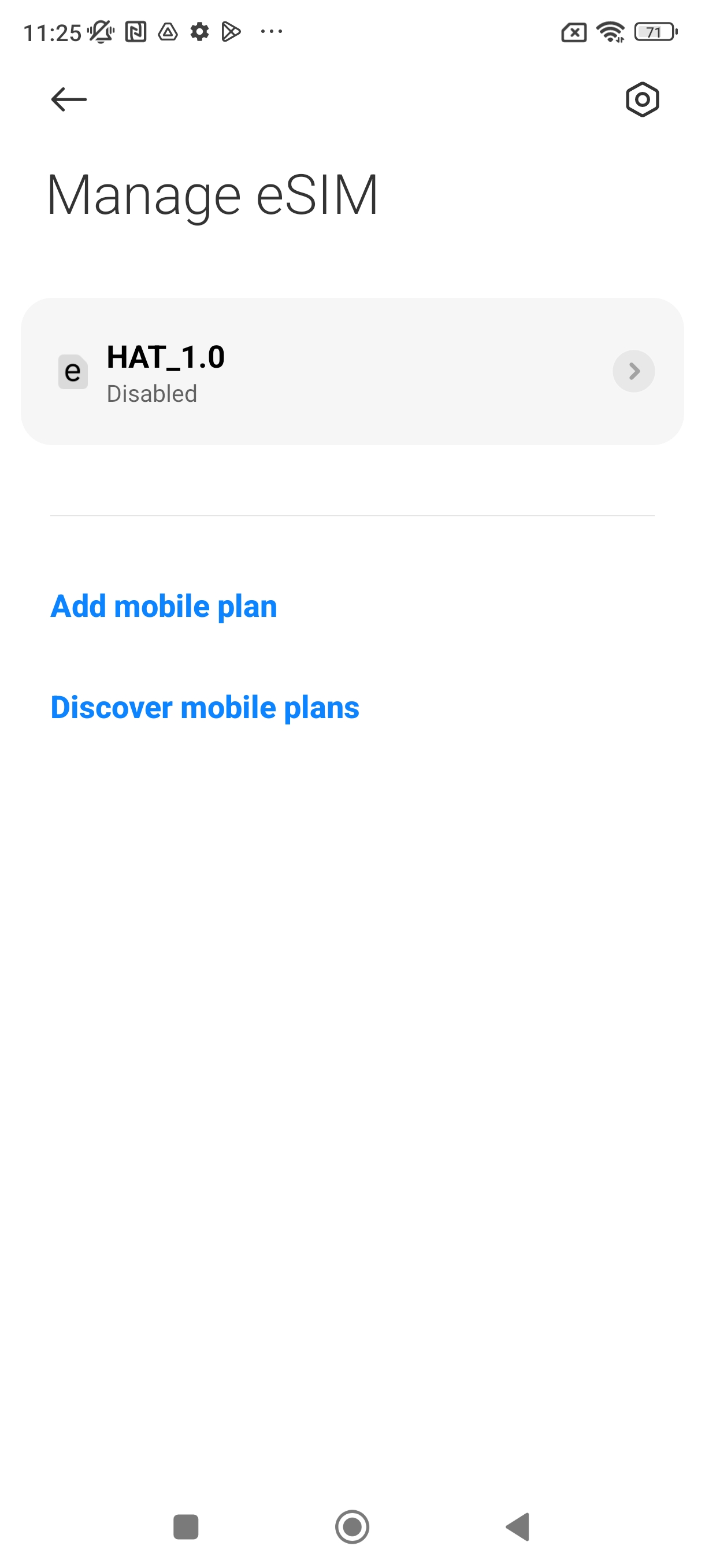Screen dimensions: 705x1568
Task: Show recent apps
Action: [x=185, y=1526]
